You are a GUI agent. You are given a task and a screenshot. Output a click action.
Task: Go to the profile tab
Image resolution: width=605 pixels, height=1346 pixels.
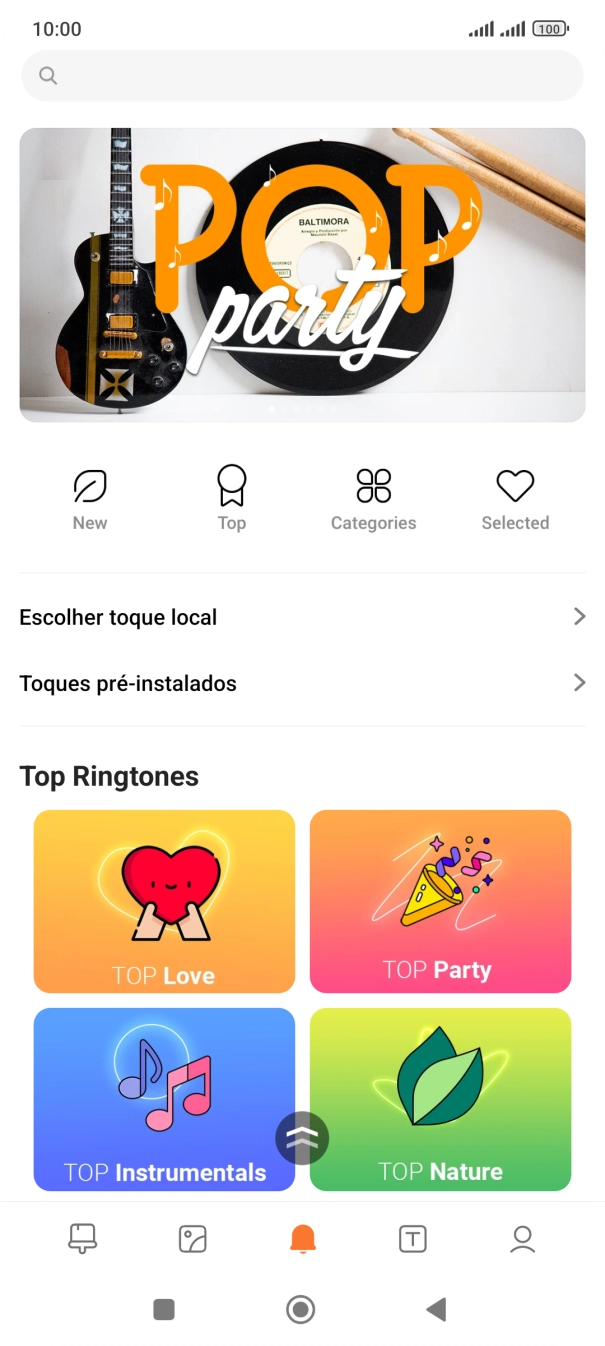pyautogui.click(x=522, y=1240)
